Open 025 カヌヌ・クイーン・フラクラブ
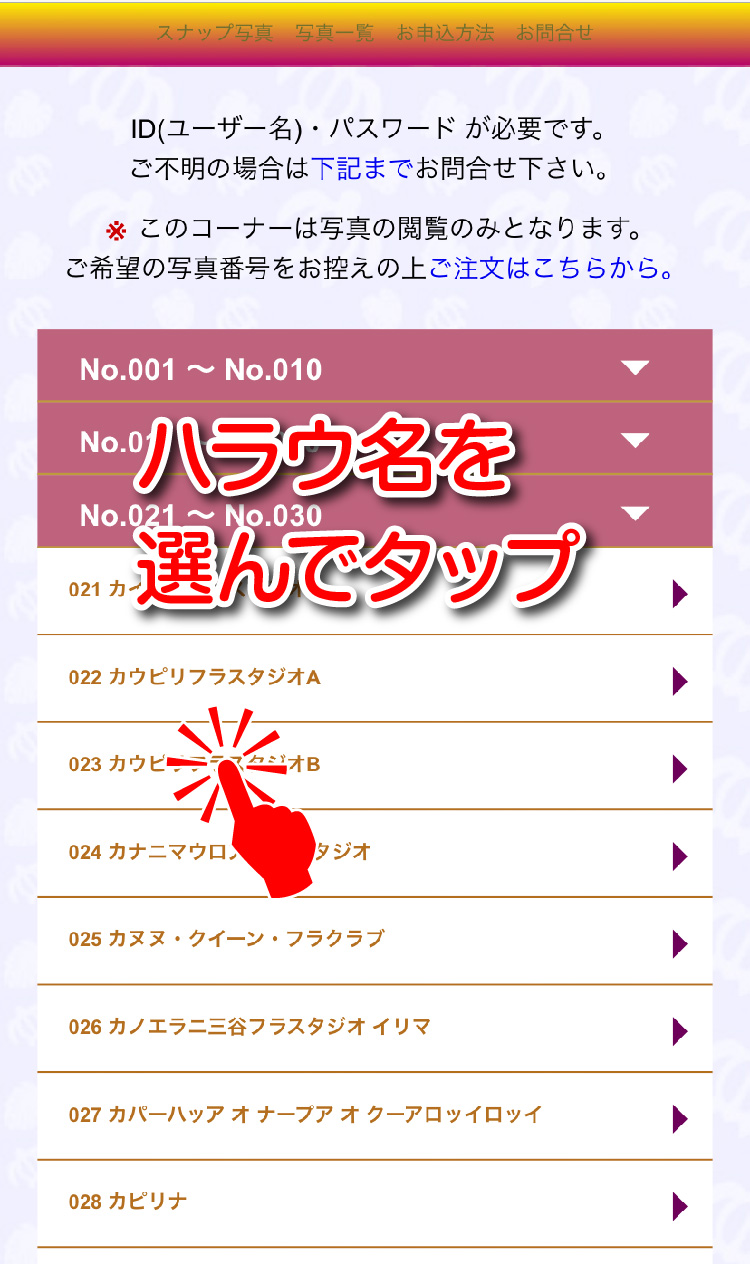 point(374,940)
